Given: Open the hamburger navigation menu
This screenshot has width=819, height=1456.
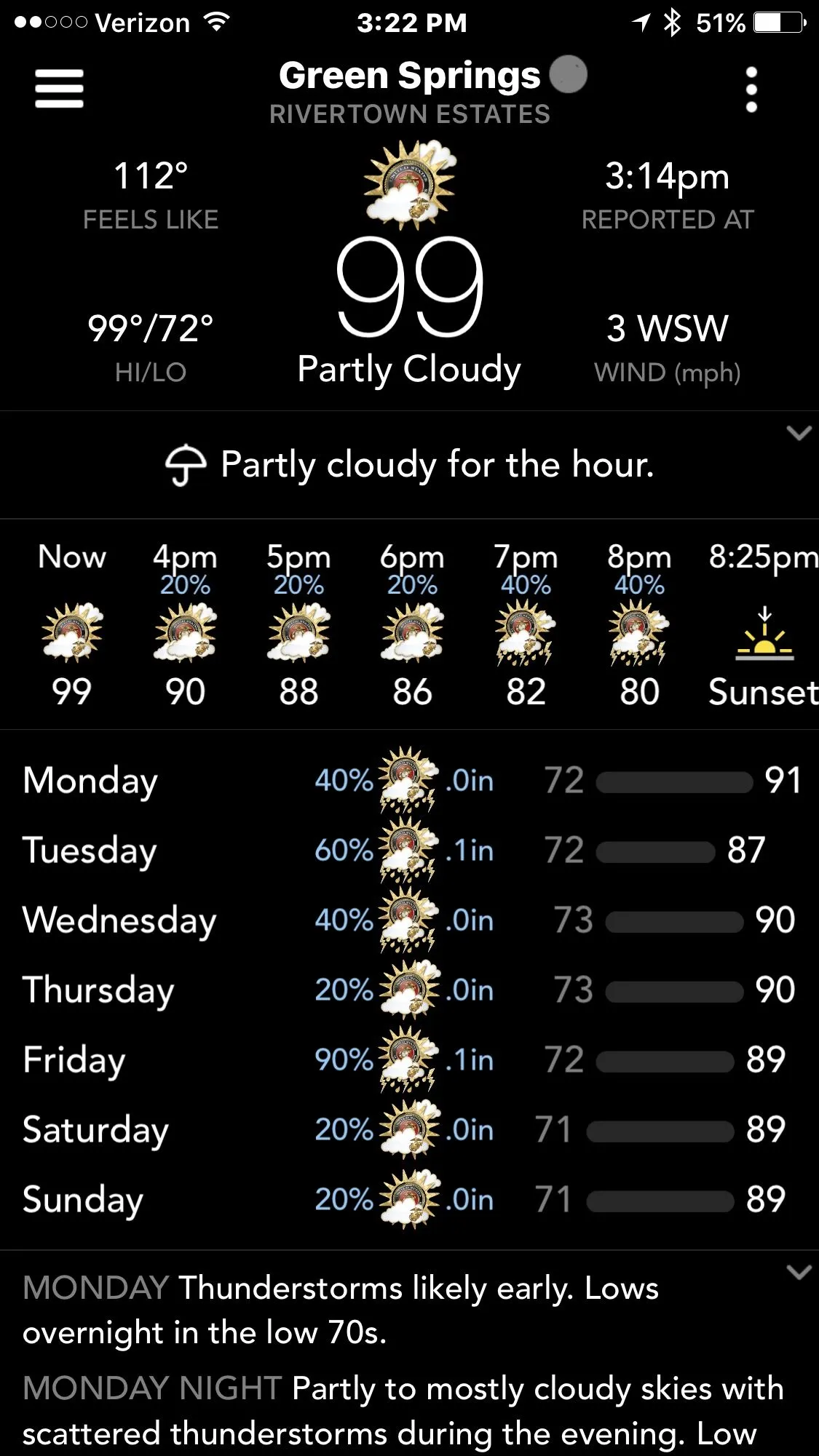Looking at the screenshot, I should [59, 89].
